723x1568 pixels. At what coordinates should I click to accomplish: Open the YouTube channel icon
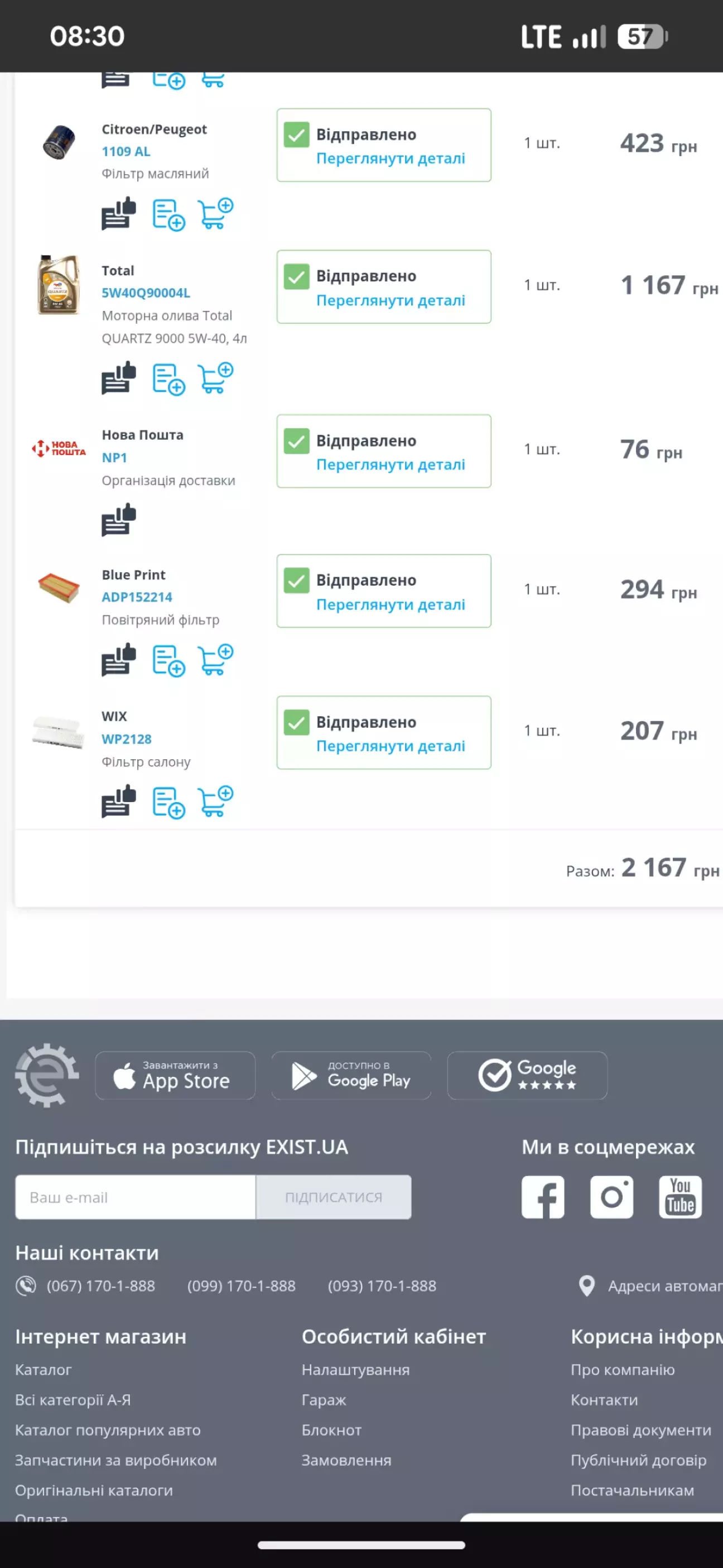pyautogui.click(x=680, y=1197)
